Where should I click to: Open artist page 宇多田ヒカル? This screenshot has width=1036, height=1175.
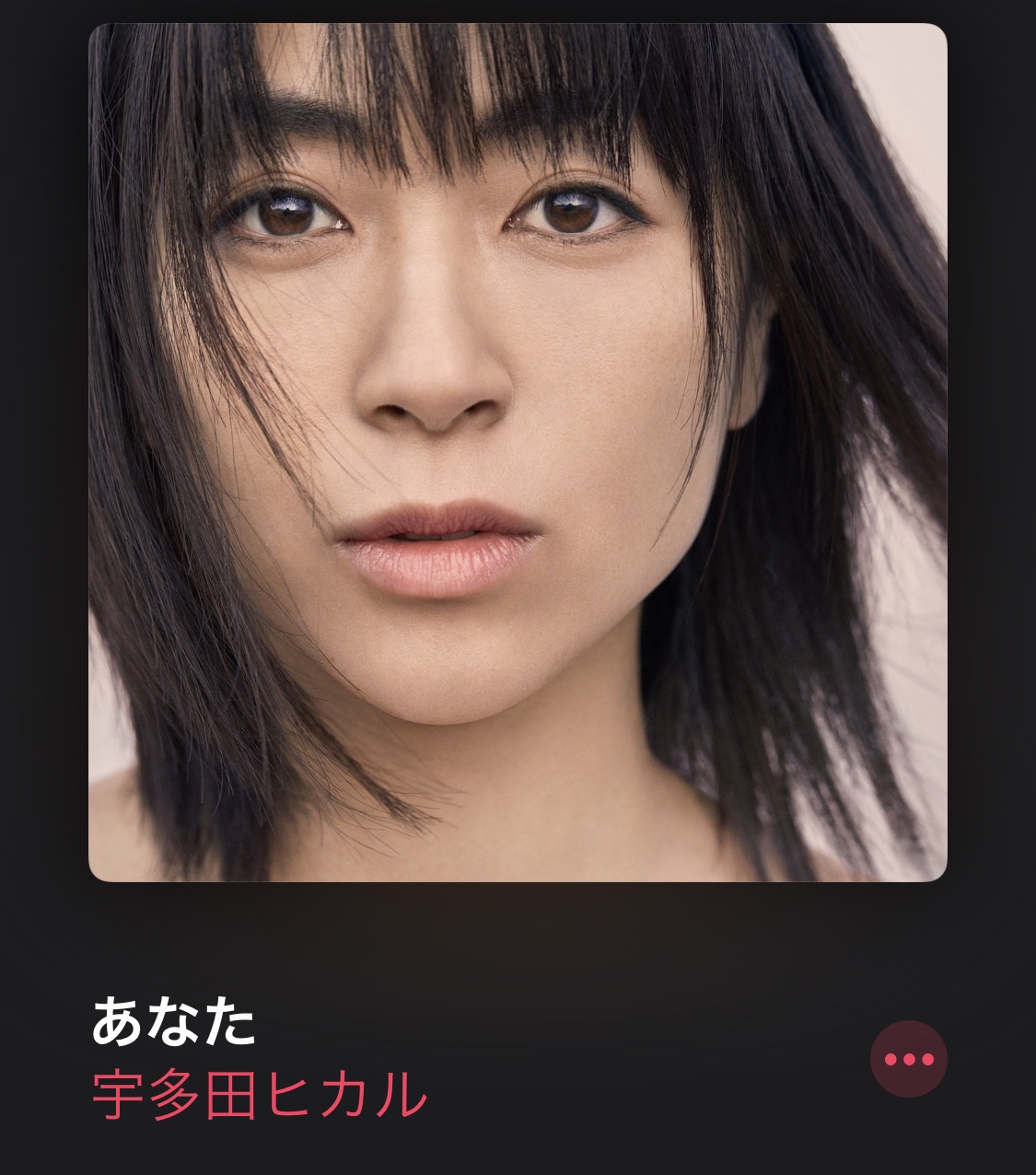[260, 1095]
